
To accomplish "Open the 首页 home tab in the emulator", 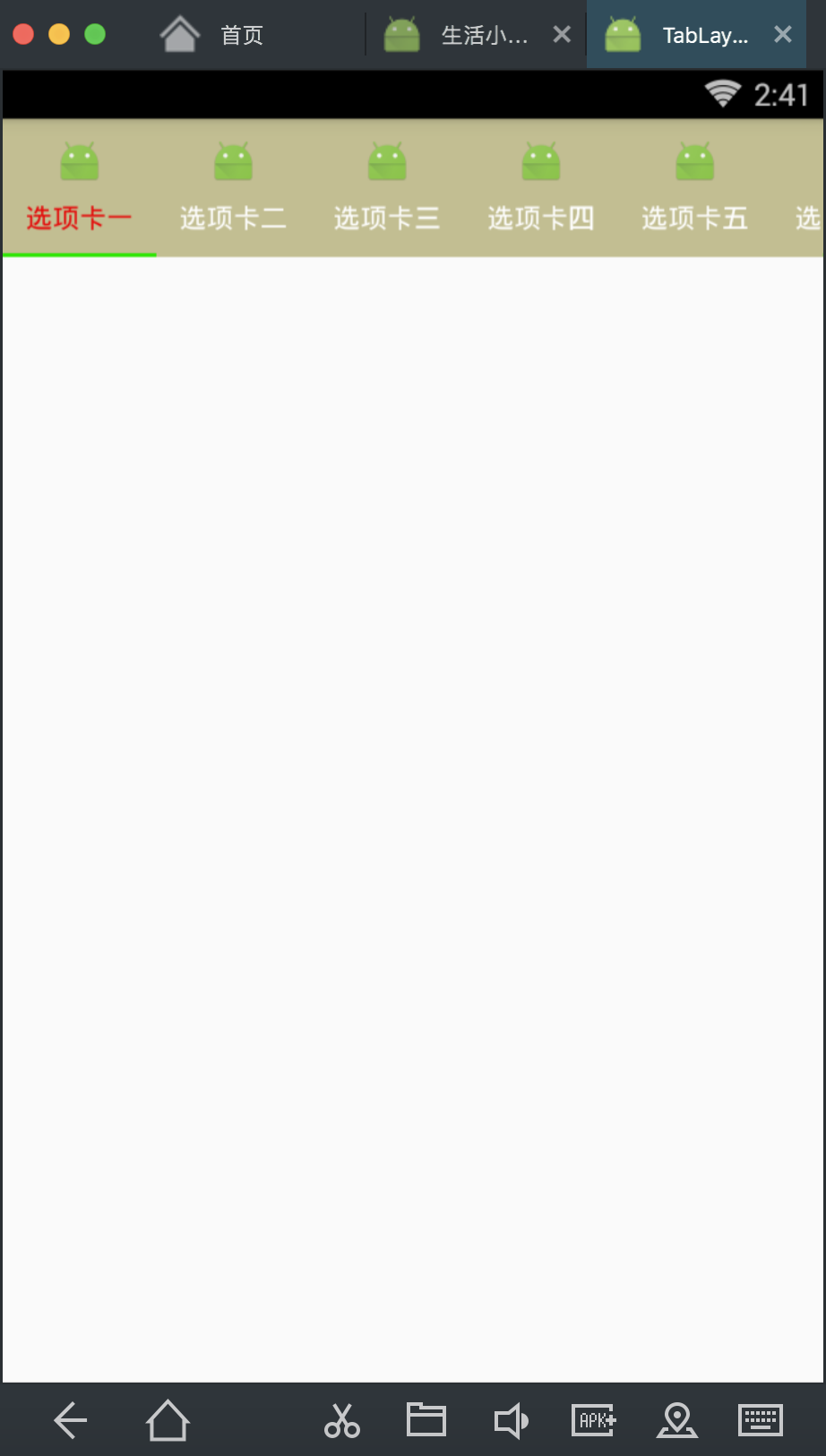I will [x=212, y=35].
